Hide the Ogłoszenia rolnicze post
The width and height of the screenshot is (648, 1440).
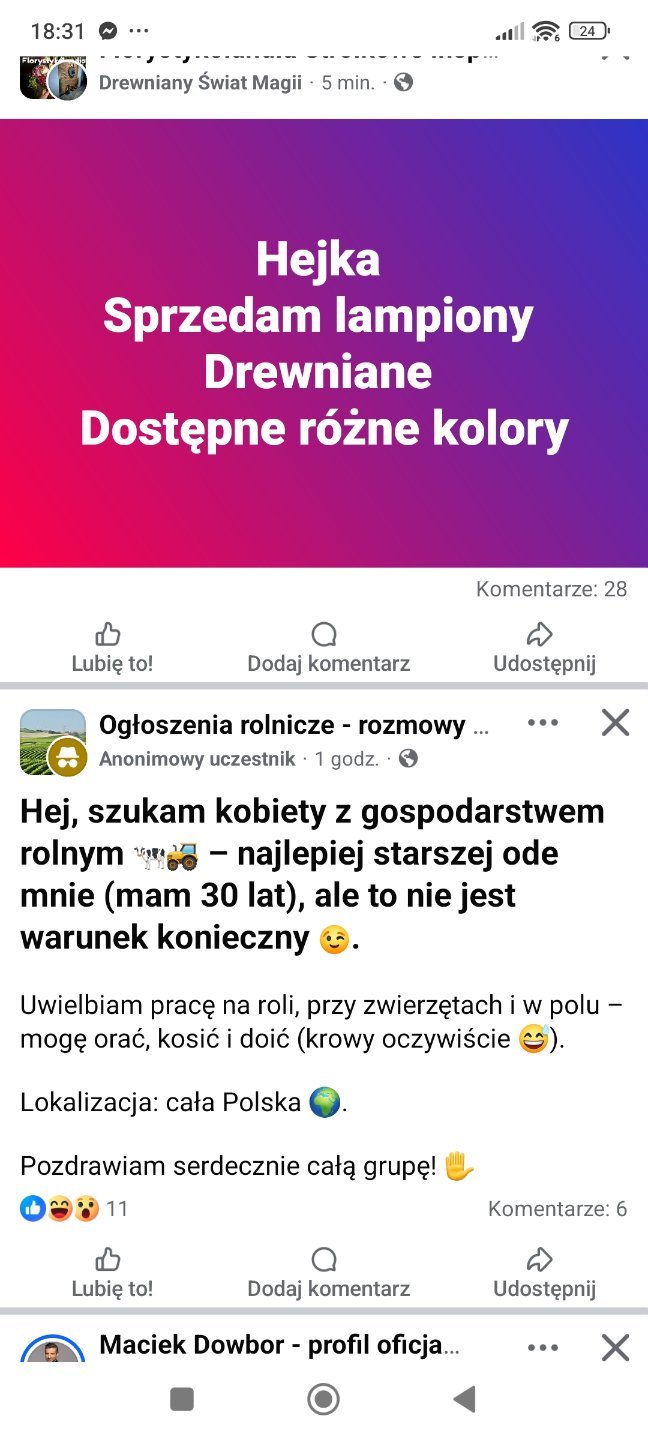615,723
